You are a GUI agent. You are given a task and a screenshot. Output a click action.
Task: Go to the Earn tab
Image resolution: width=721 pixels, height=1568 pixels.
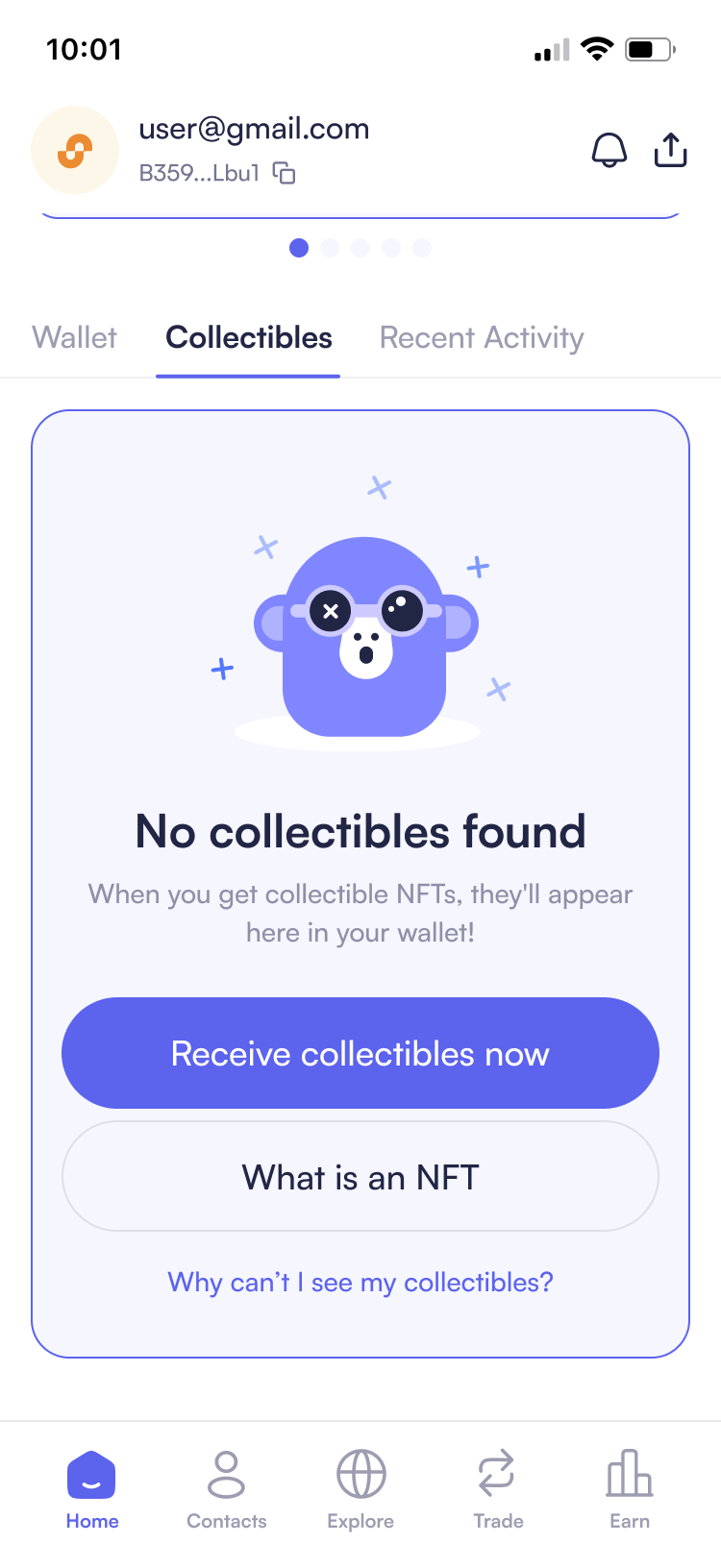630,1489
